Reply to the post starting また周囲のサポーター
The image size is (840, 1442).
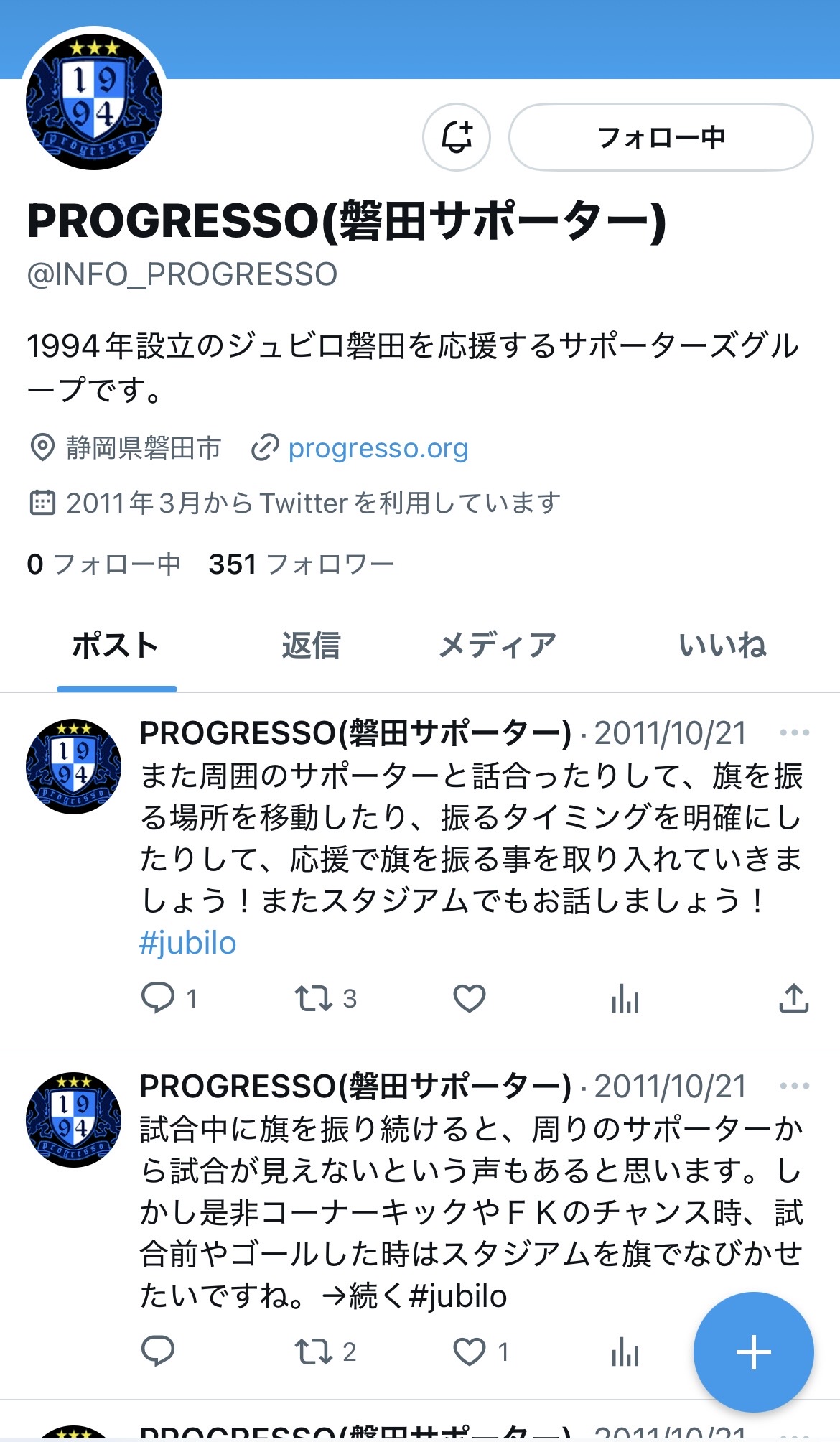pyautogui.click(x=158, y=997)
